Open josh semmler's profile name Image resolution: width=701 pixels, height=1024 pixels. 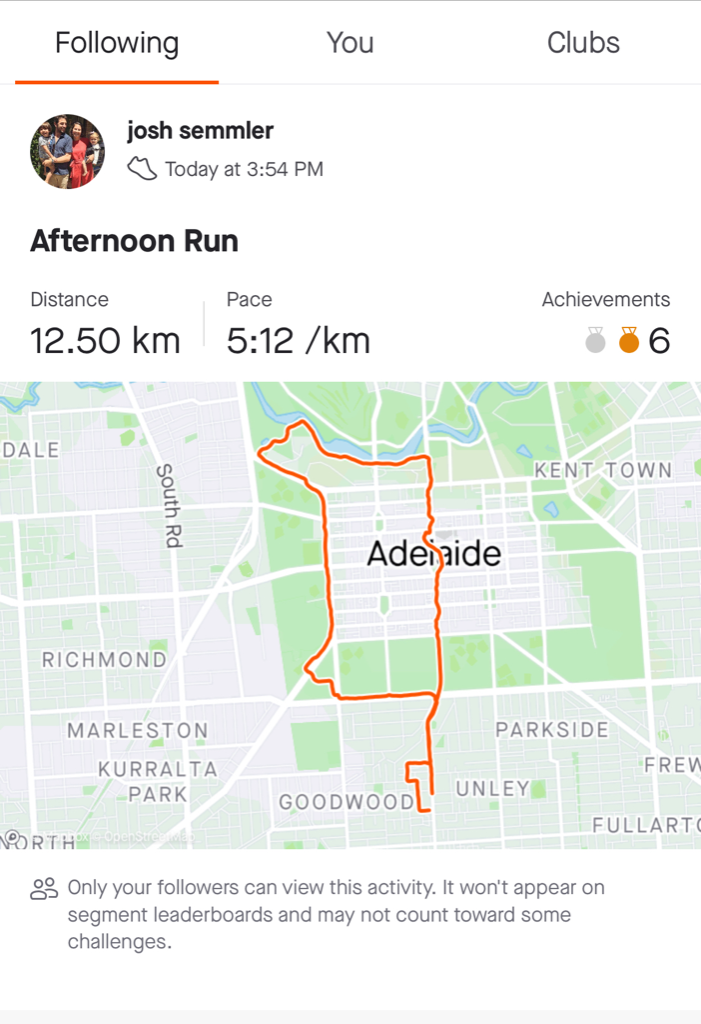200,131
